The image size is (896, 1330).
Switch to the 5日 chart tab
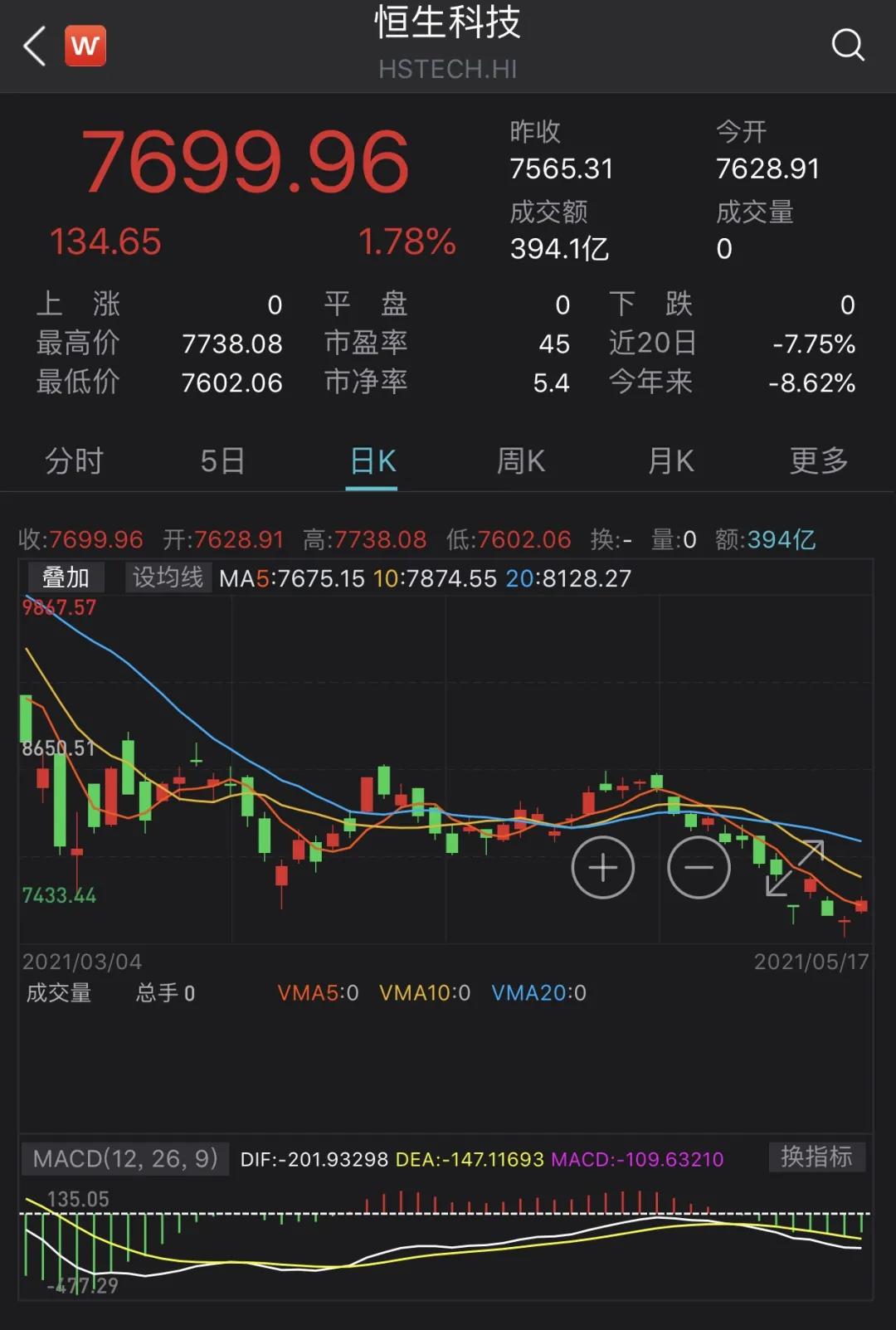pos(222,460)
